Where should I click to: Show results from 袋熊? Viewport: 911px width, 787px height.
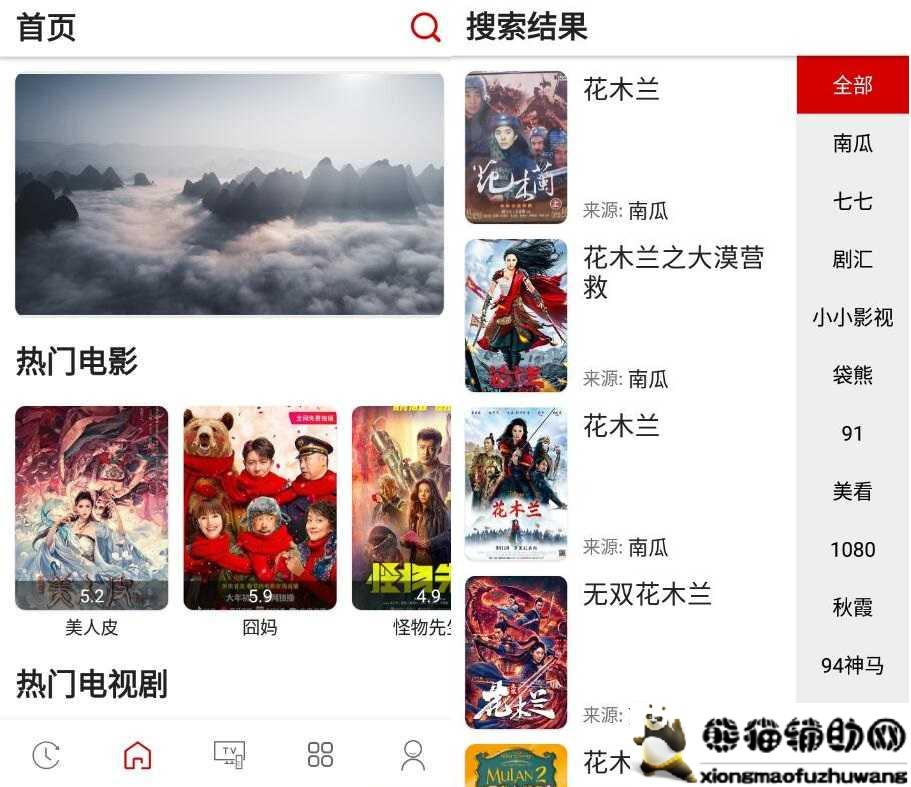pyautogui.click(x=853, y=376)
